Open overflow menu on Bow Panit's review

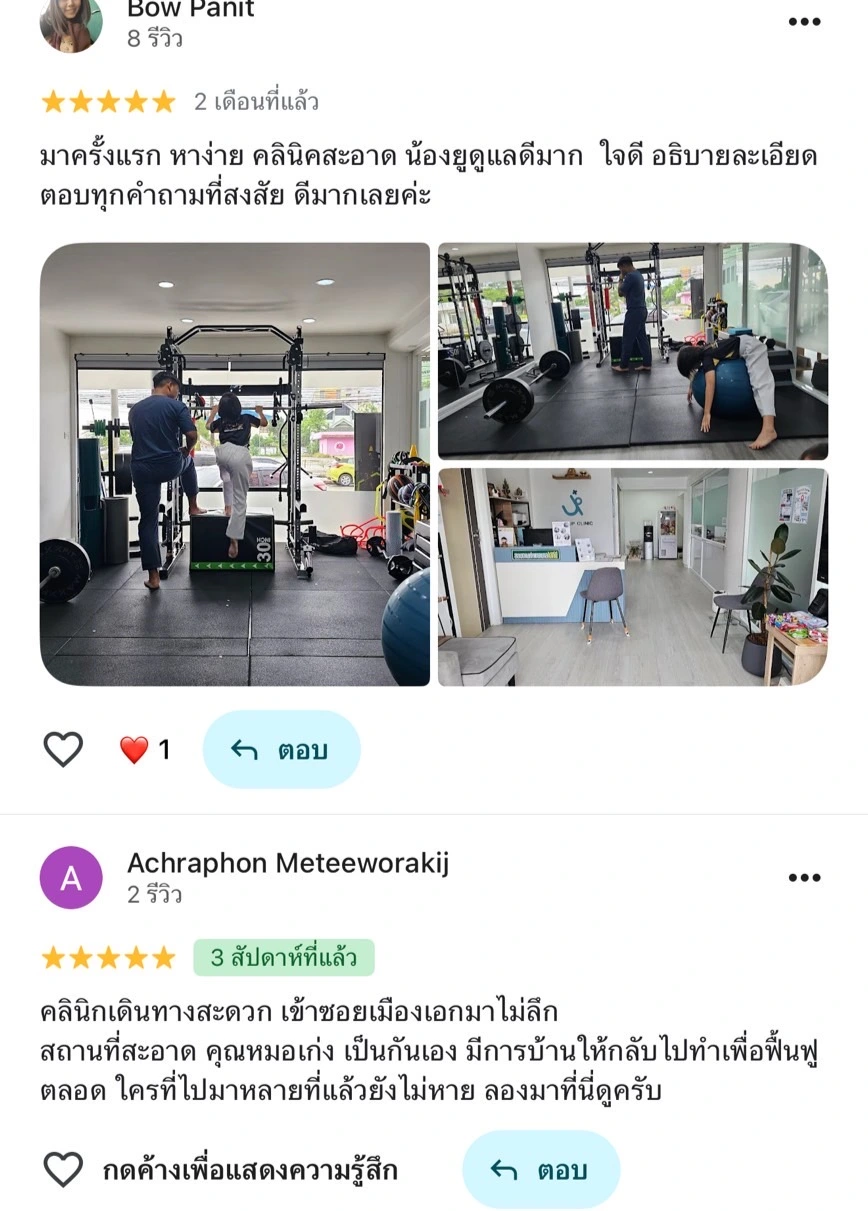(x=804, y=22)
